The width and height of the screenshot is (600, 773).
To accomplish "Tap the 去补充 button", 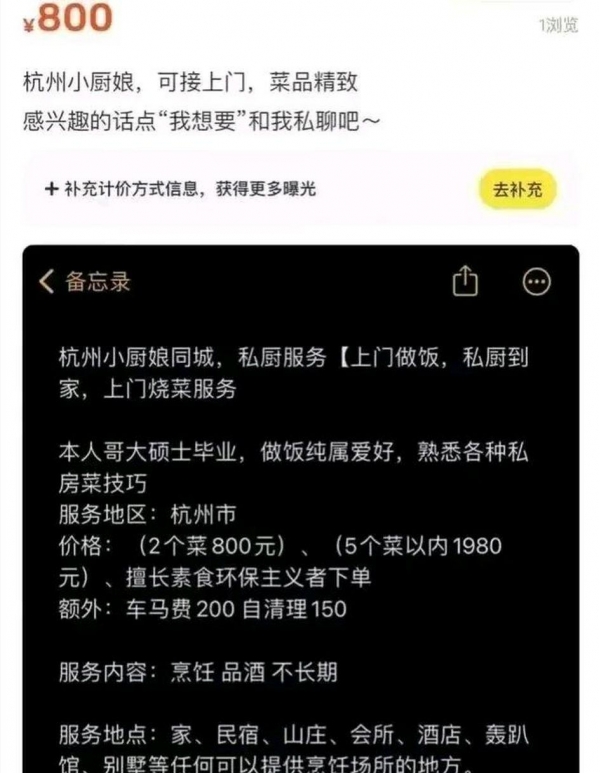I will pyautogui.click(x=517, y=189).
